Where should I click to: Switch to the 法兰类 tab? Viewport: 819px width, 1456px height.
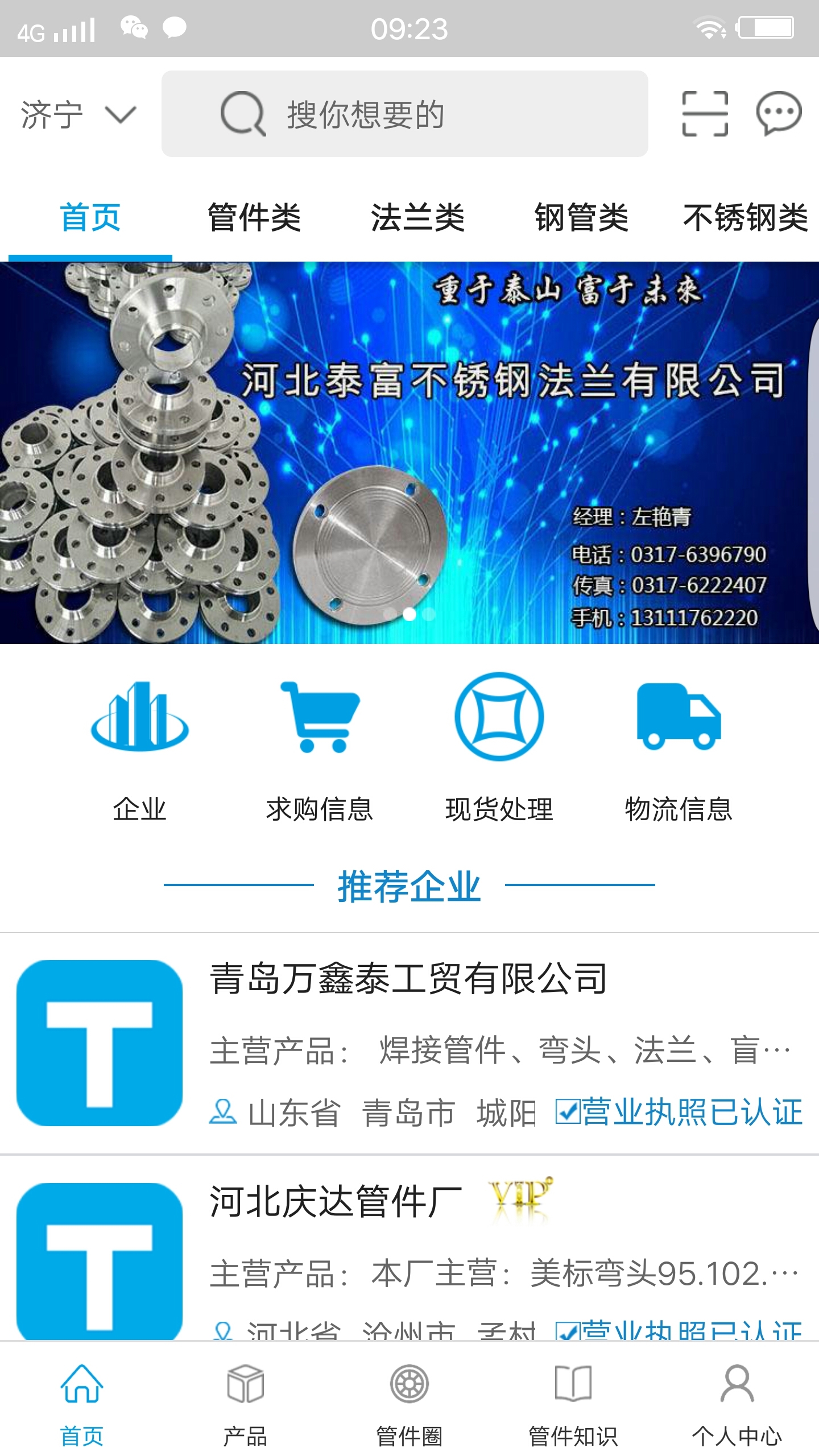point(417,218)
